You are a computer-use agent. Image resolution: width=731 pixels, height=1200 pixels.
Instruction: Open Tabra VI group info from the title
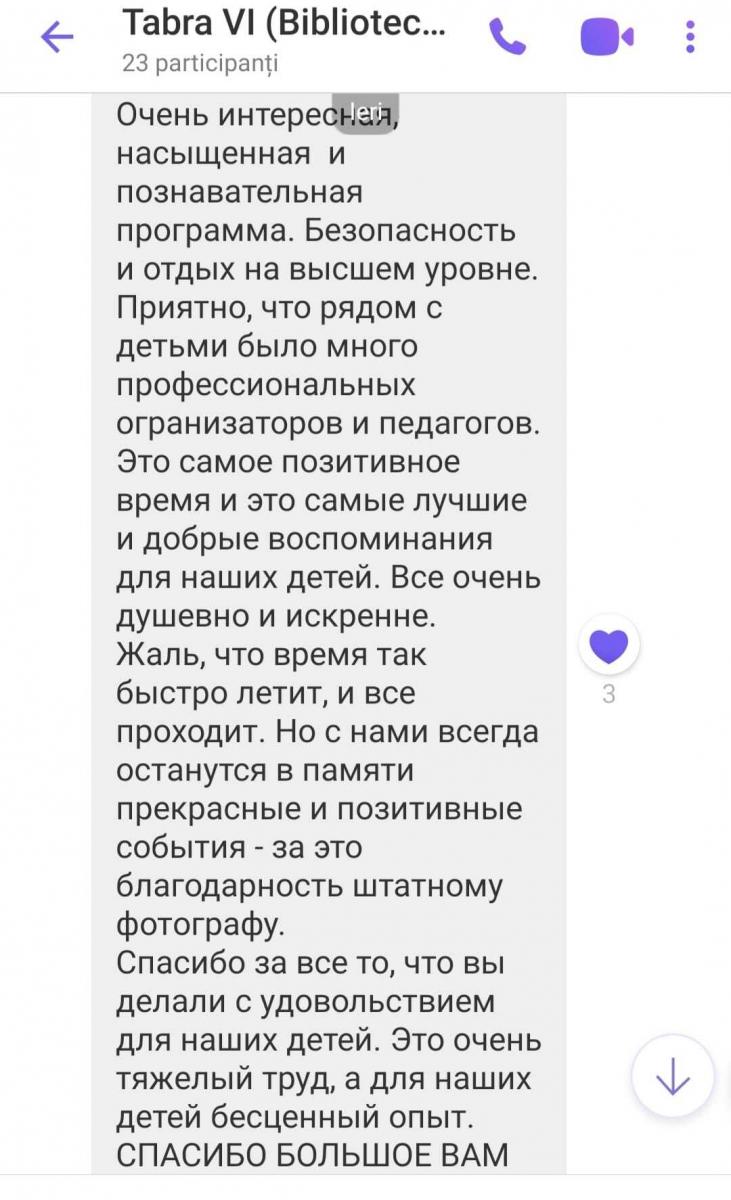click(x=282, y=24)
